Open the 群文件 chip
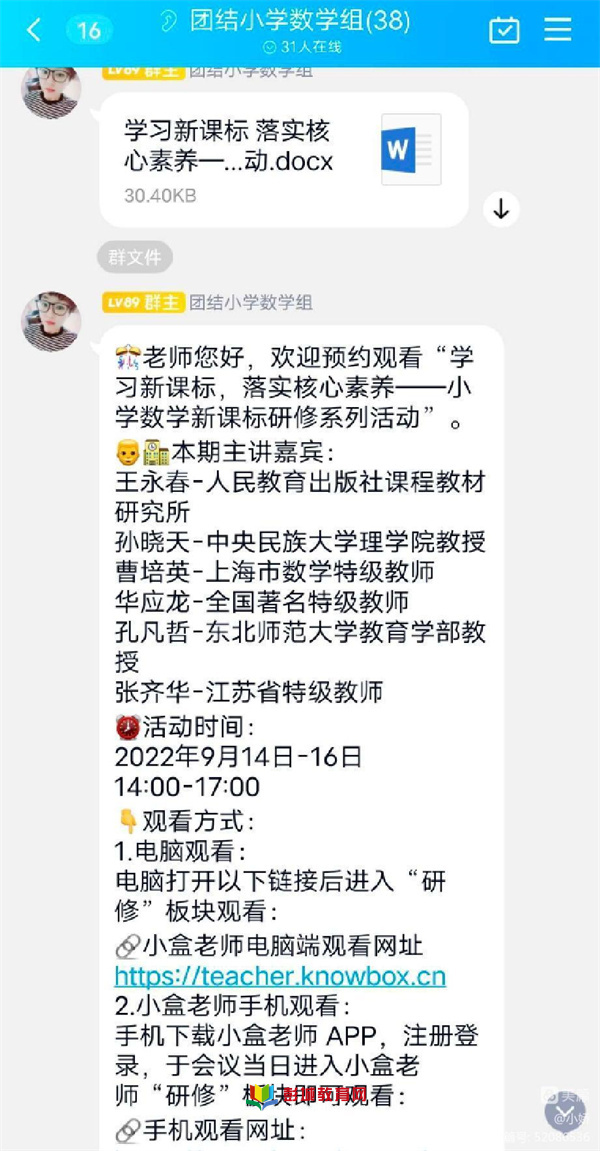The width and height of the screenshot is (600, 1151). pyautogui.click(x=135, y=257)
